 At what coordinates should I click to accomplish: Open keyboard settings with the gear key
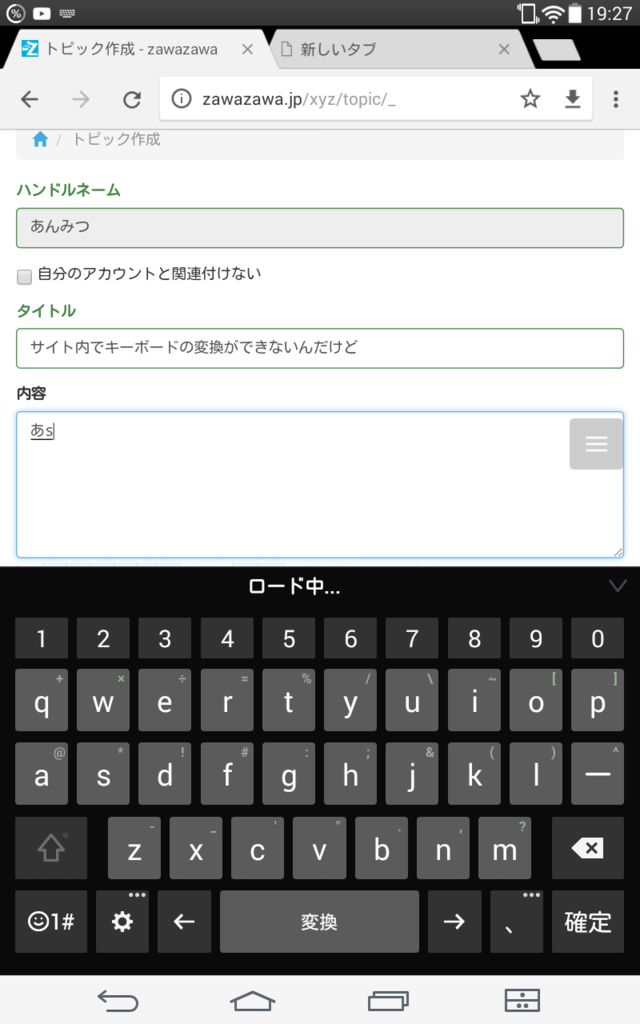(122, 922)
